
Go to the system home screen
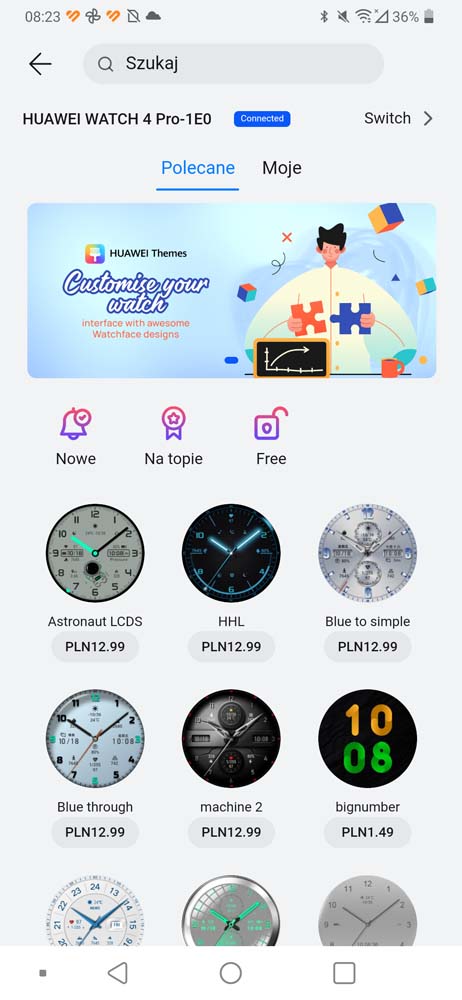(x=230, y=973)
